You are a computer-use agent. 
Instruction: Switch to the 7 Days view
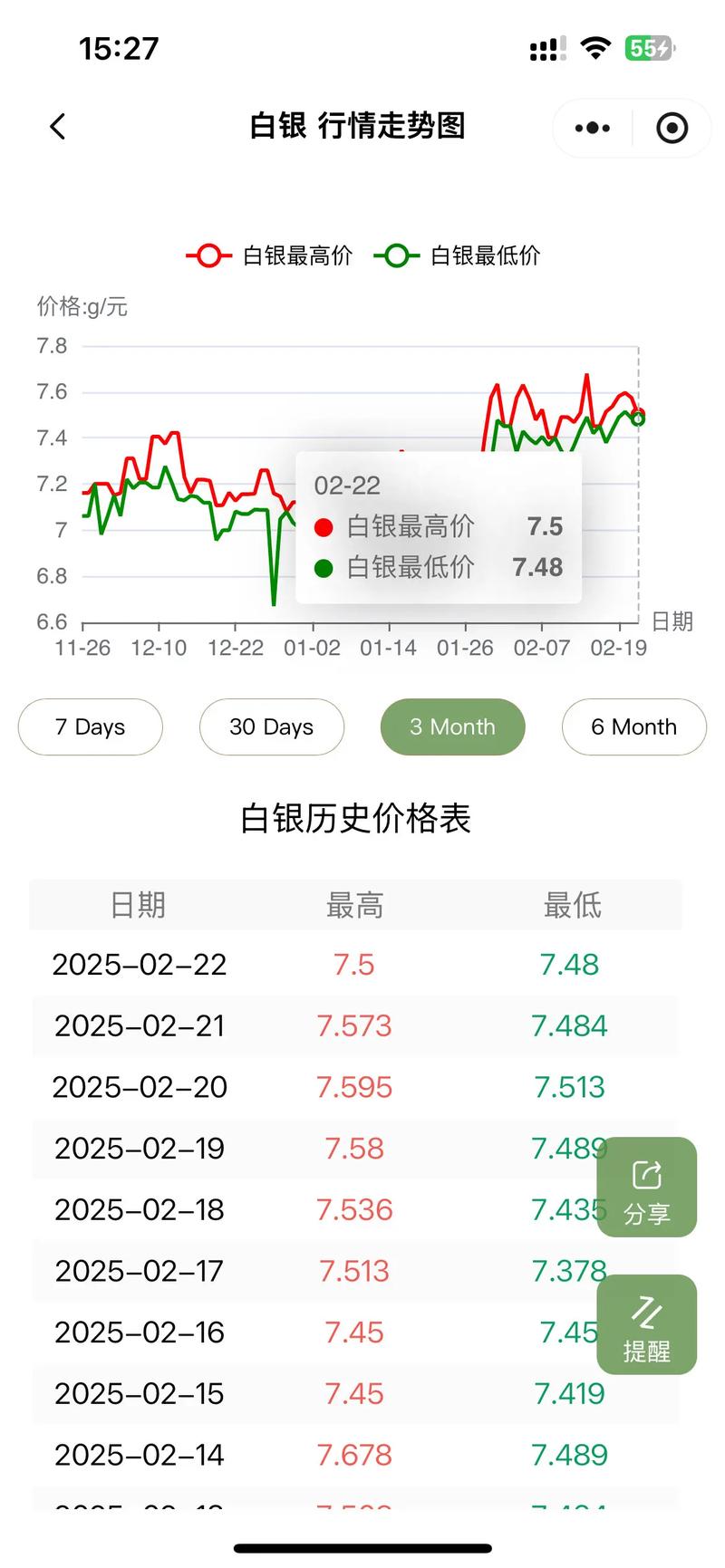90,726
